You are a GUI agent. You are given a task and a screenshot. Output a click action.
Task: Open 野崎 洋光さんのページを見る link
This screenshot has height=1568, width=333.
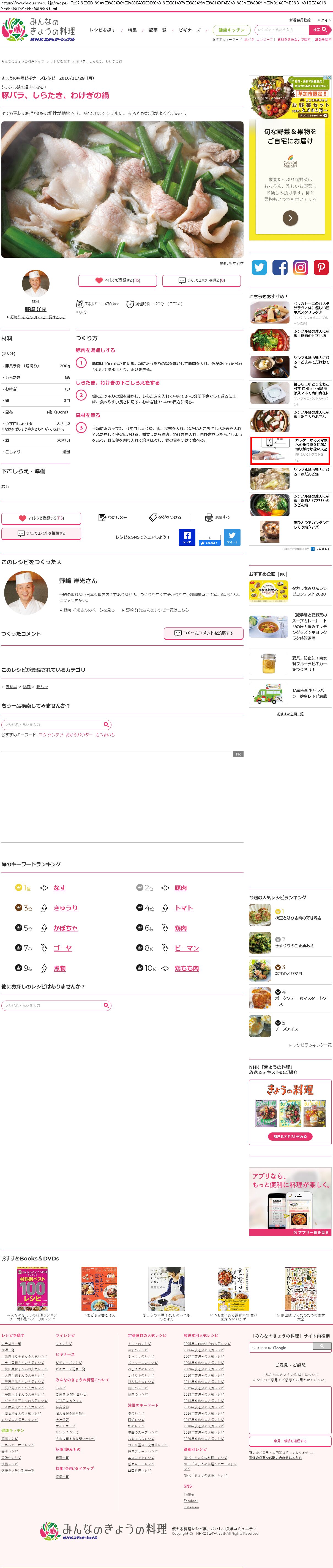click(89, 609)
